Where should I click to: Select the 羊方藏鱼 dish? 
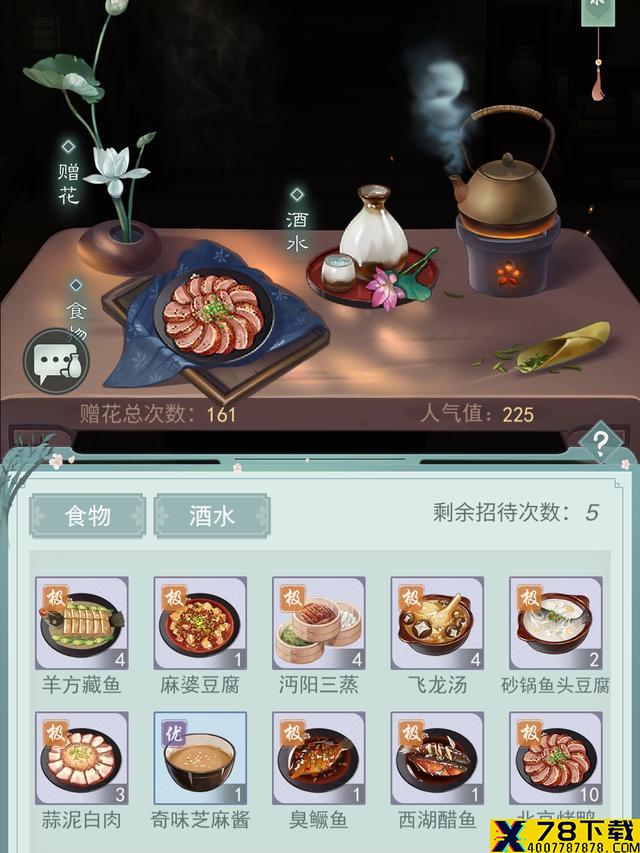click(82, 622)
